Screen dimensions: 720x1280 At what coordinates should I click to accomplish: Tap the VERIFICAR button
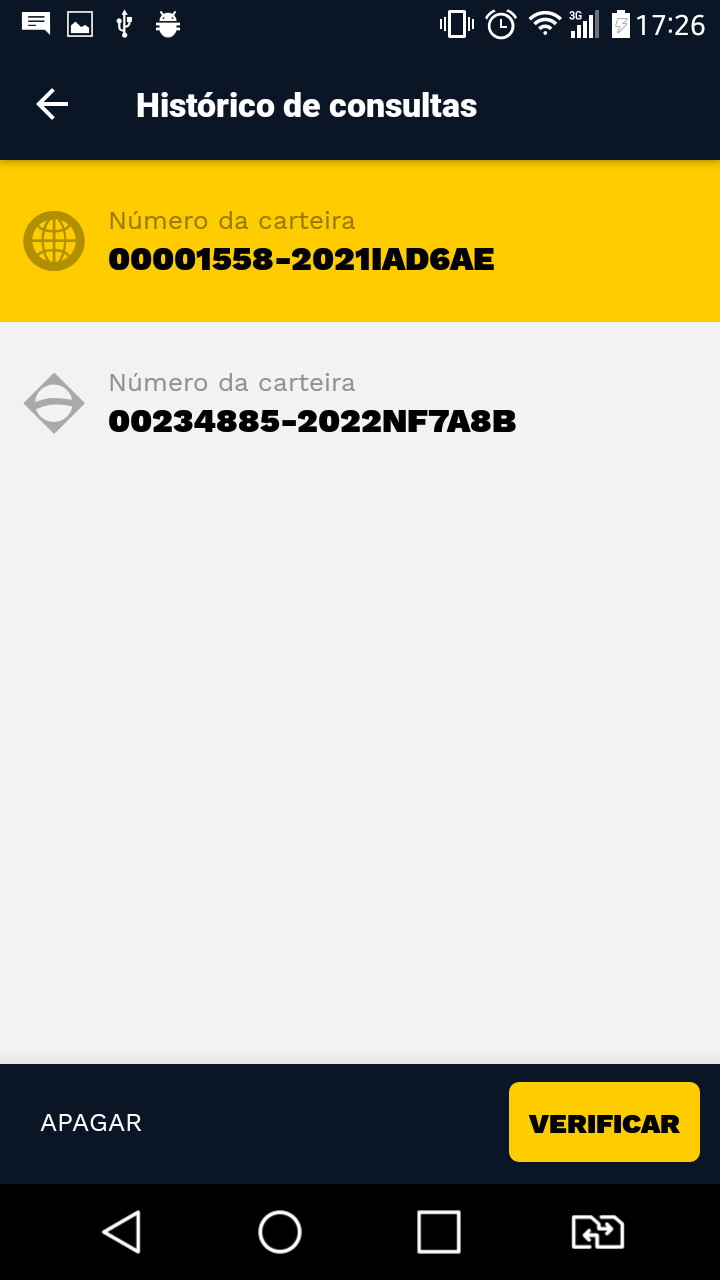604,1122
